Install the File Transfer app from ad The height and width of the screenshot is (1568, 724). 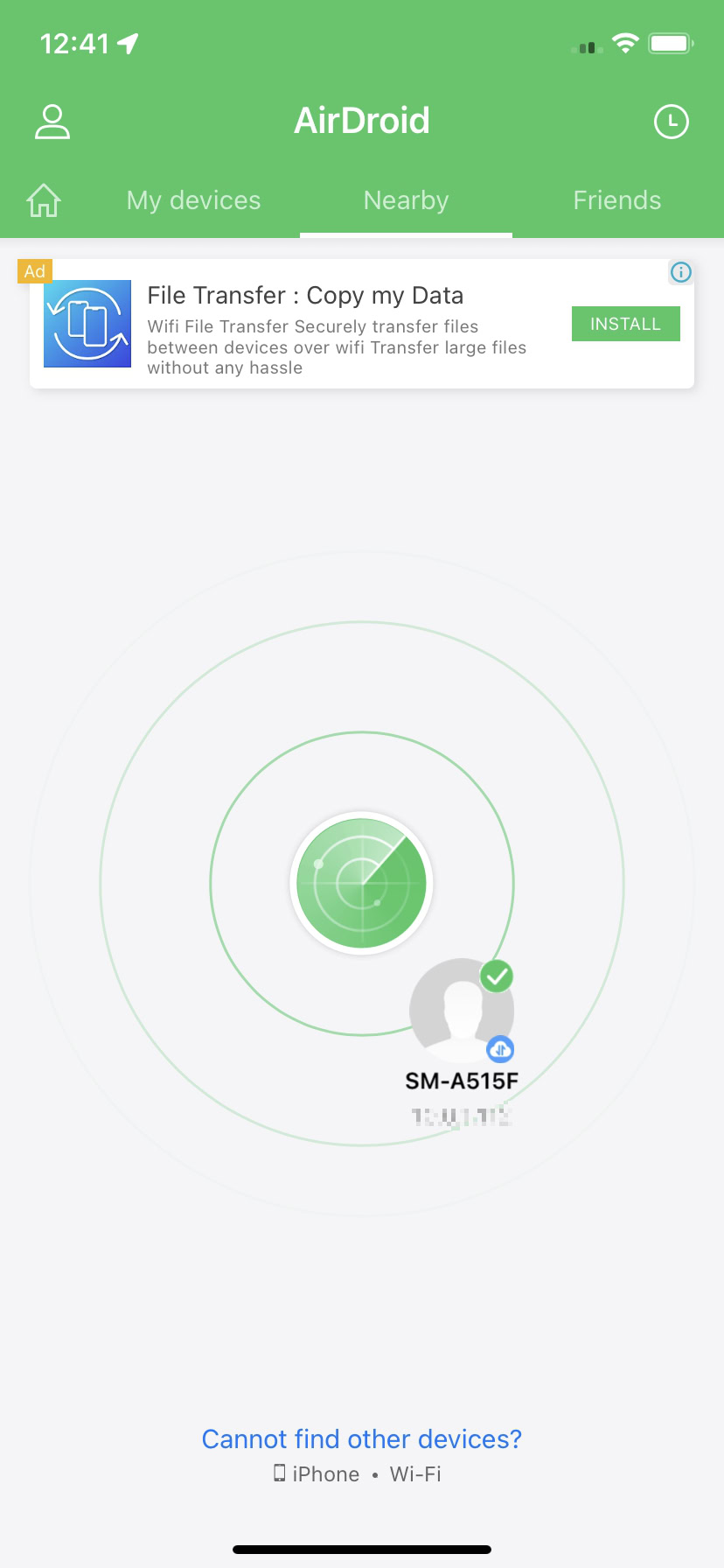pos(625,324)
